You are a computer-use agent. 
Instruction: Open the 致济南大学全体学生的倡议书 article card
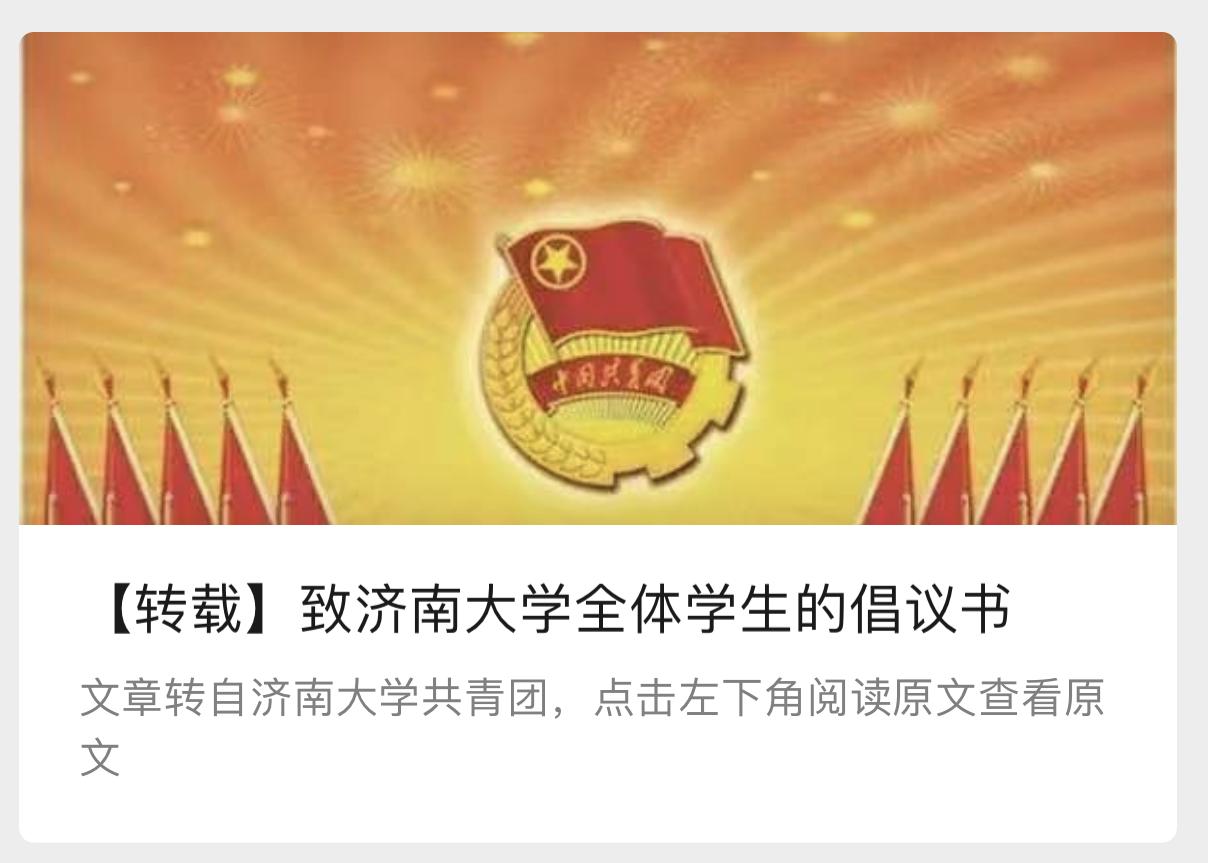click(x=556, y=612)
